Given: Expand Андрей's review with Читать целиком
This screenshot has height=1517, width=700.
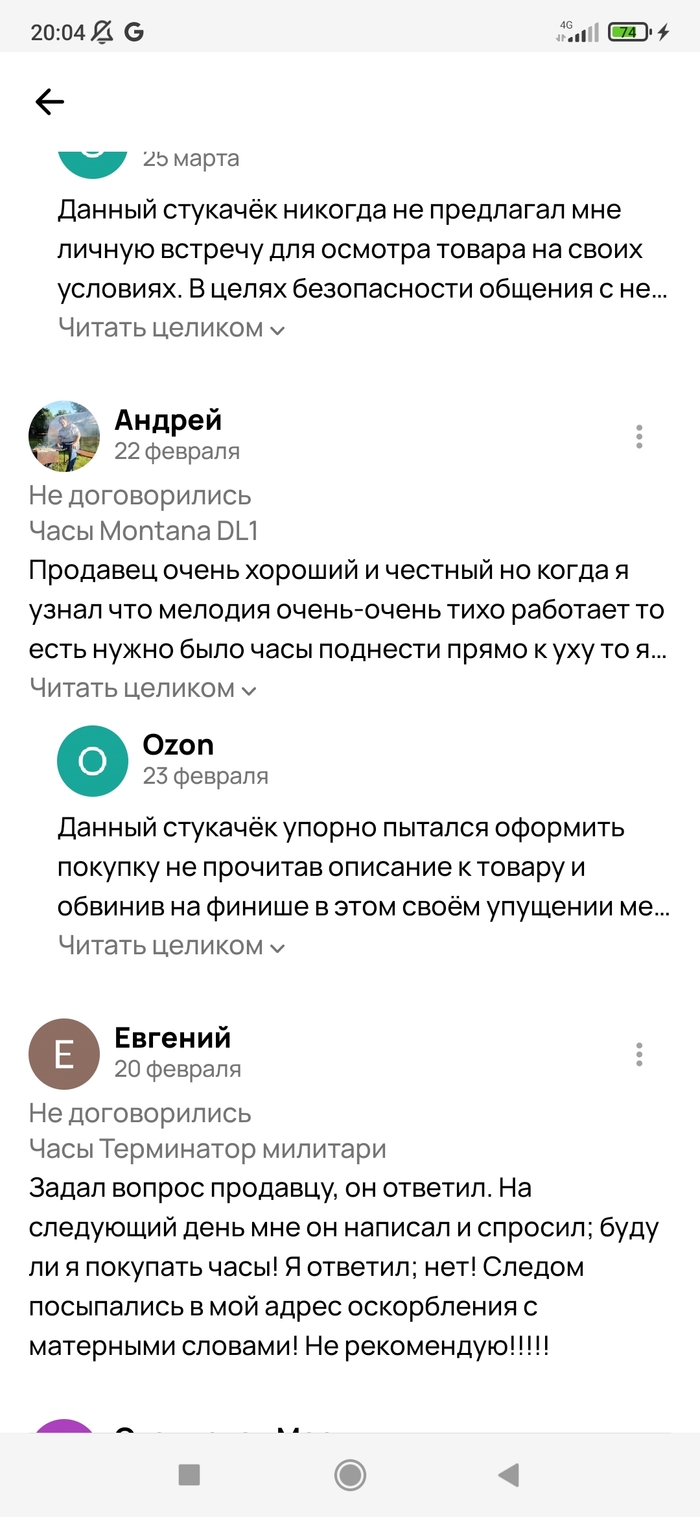Looking at the screenshot, I should pos(143,688).
